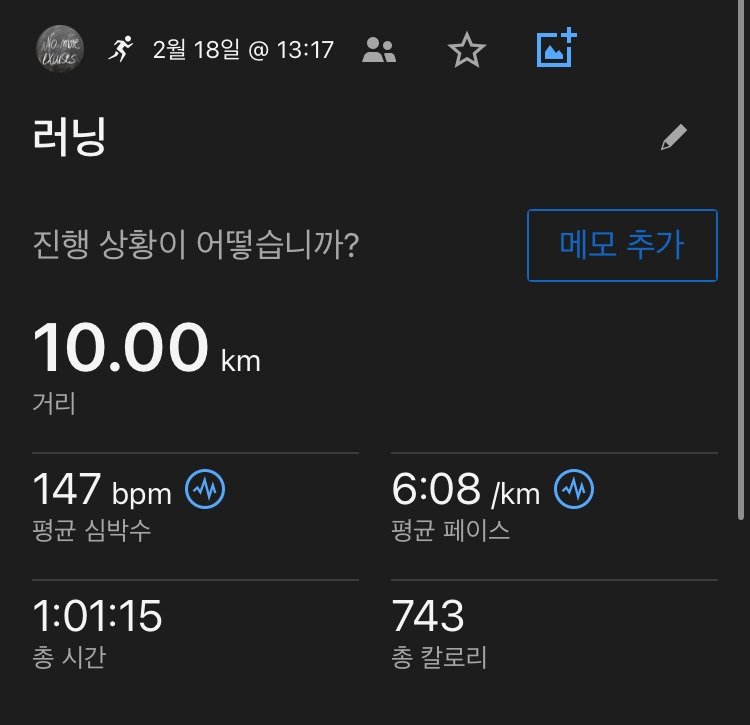
Task: Tap the privacy people icon
Action: 379,50
